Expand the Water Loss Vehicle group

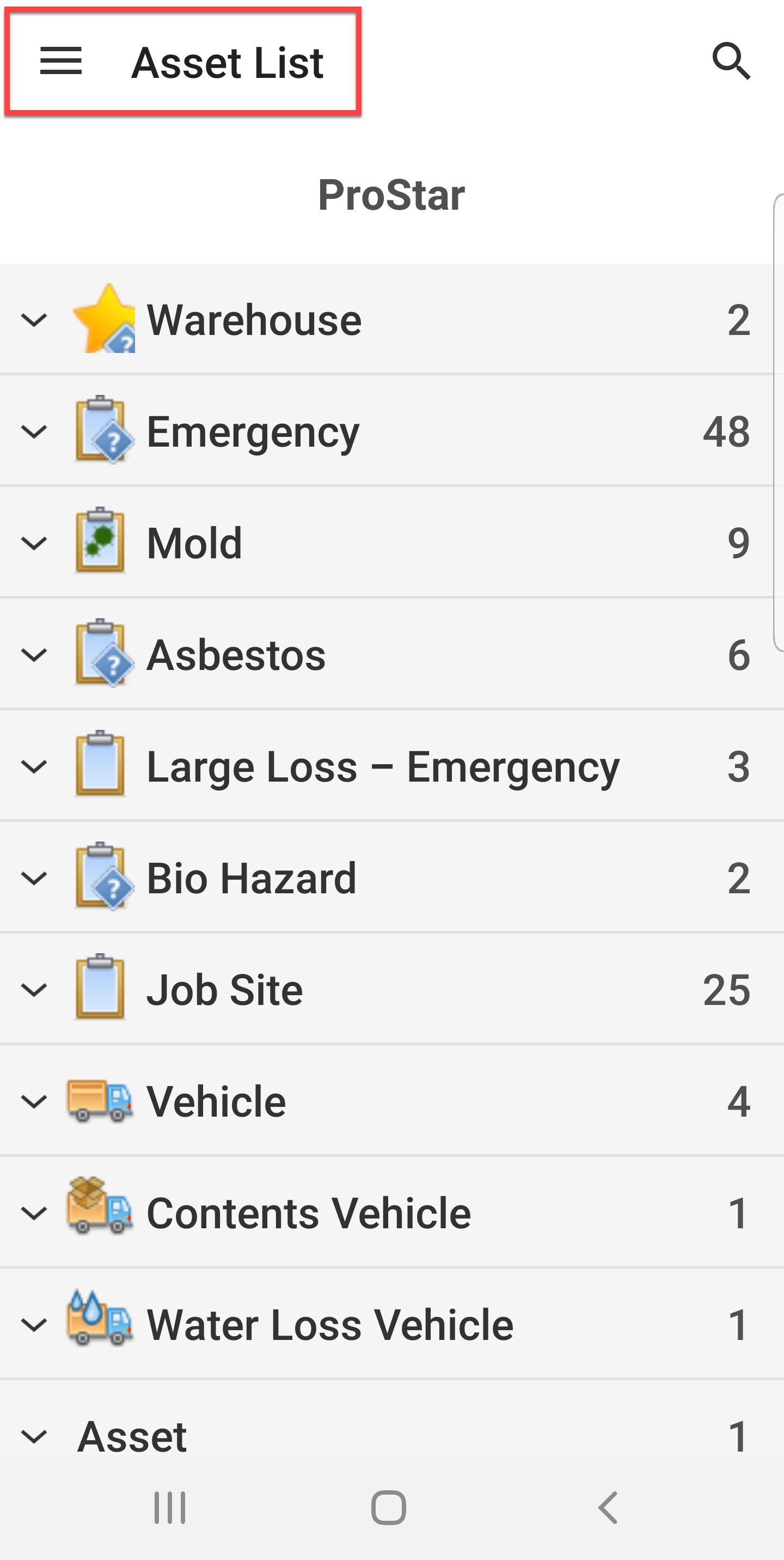click(34, 1325)
